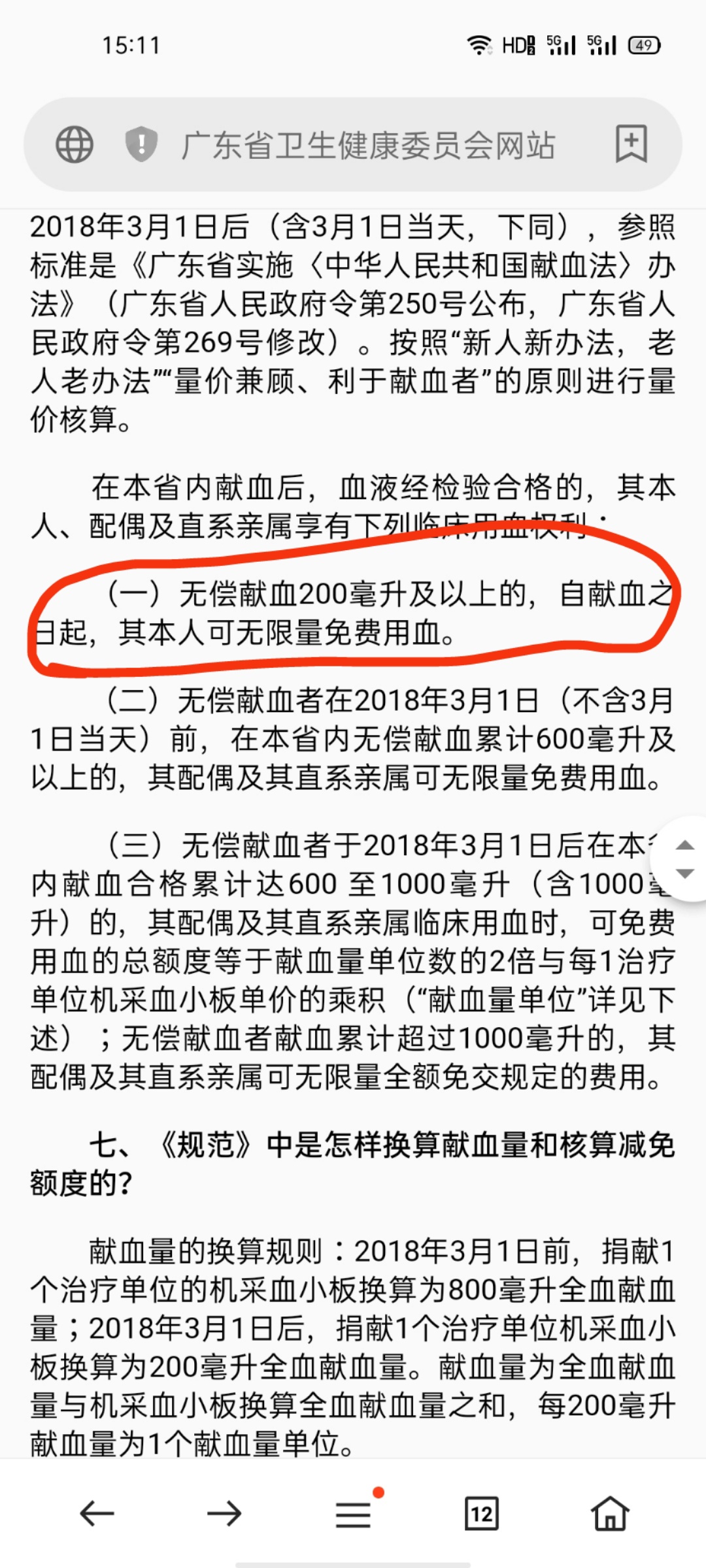706x1568 pixels.
Task: Go back to the previous page
Action: click(x=97, y=1513)
